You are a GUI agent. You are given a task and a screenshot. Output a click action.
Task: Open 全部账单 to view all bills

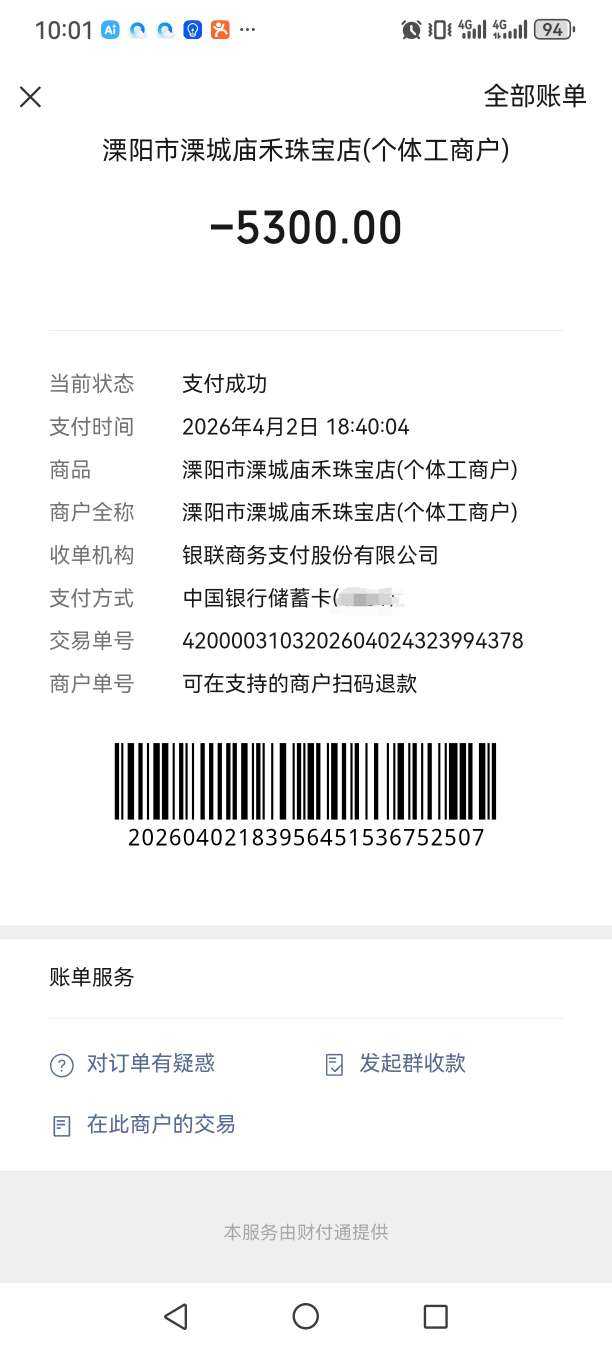(x=534, y=96)
